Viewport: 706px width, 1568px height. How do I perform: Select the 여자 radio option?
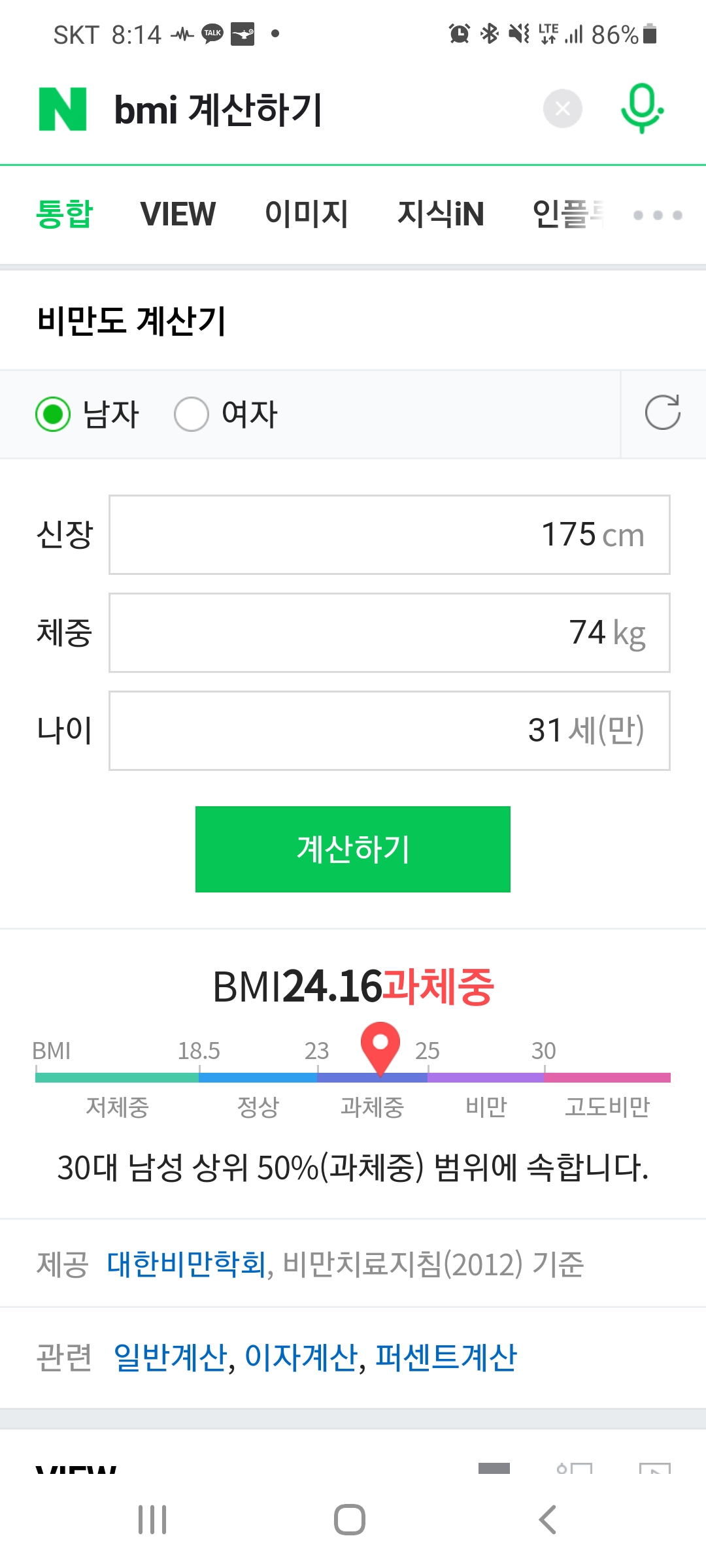coord(192,414)
